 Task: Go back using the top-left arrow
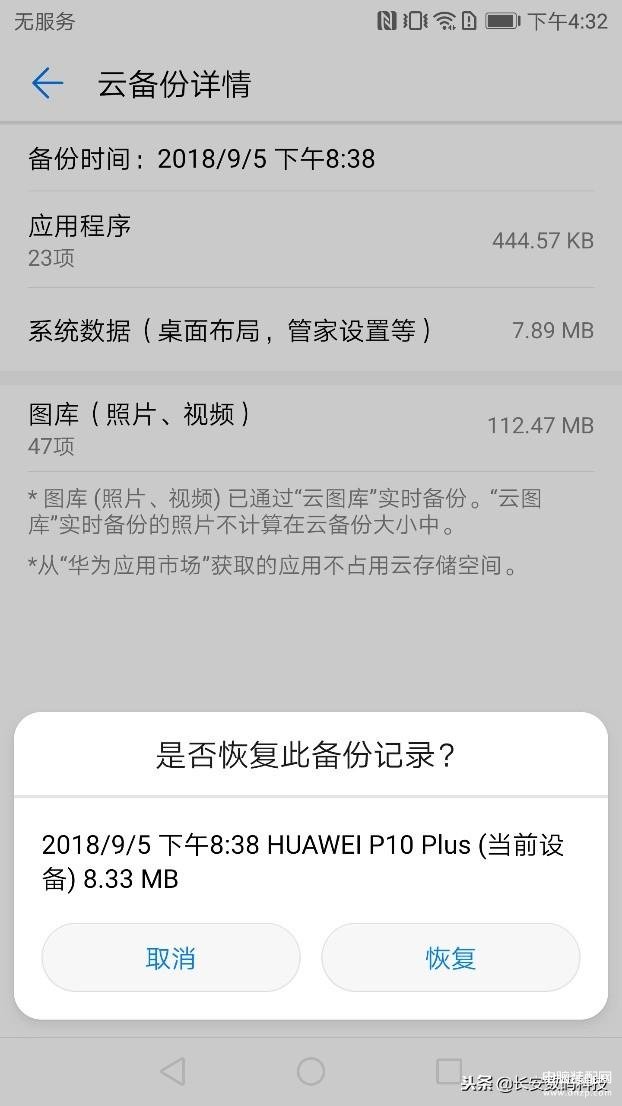[47, 84]
